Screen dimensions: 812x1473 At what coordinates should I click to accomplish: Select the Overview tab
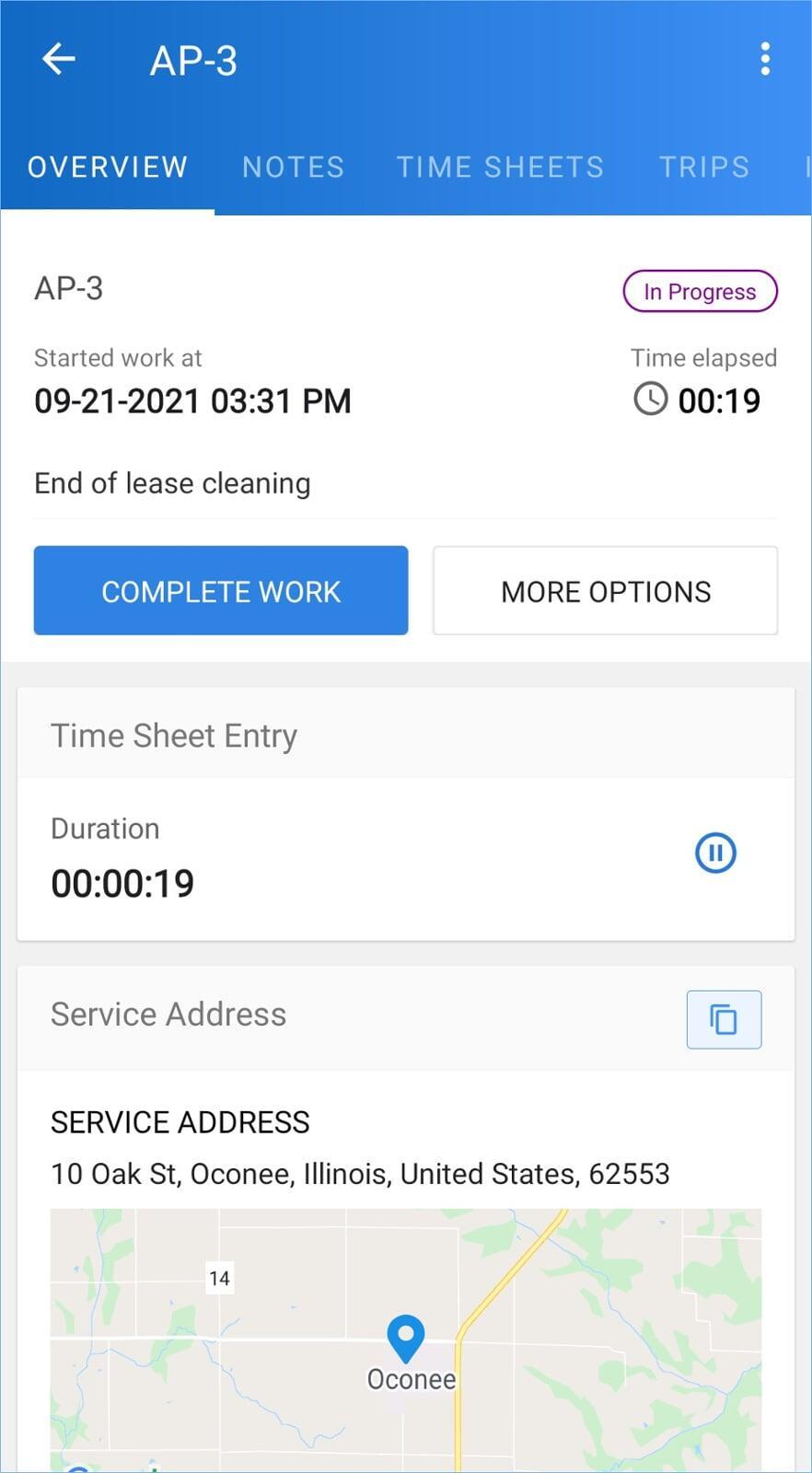pyautogui.click(x=108, y=167)
